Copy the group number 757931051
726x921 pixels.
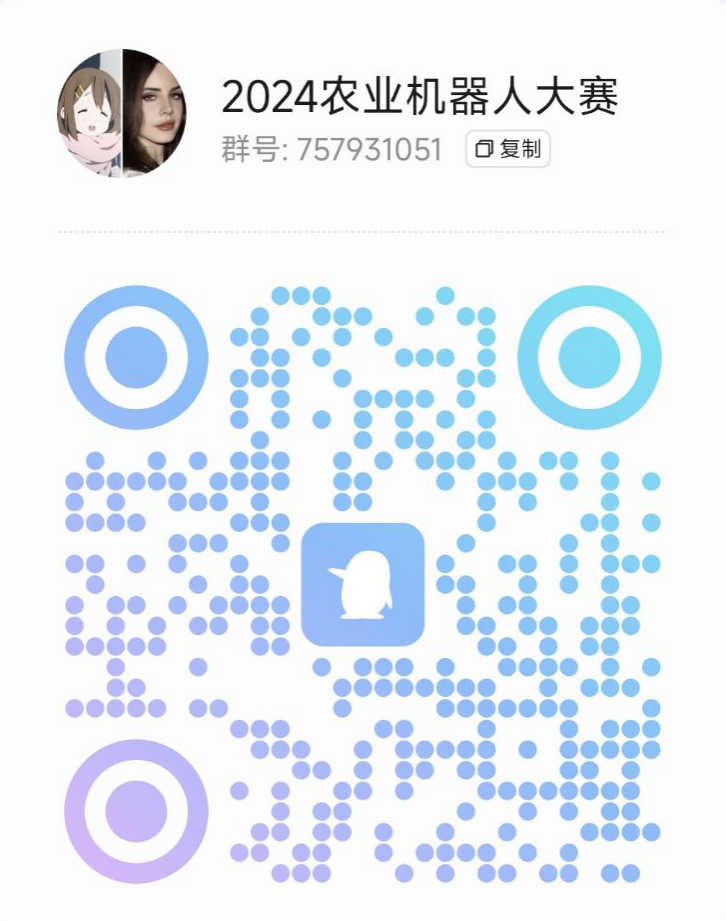(x=507, y=150)
